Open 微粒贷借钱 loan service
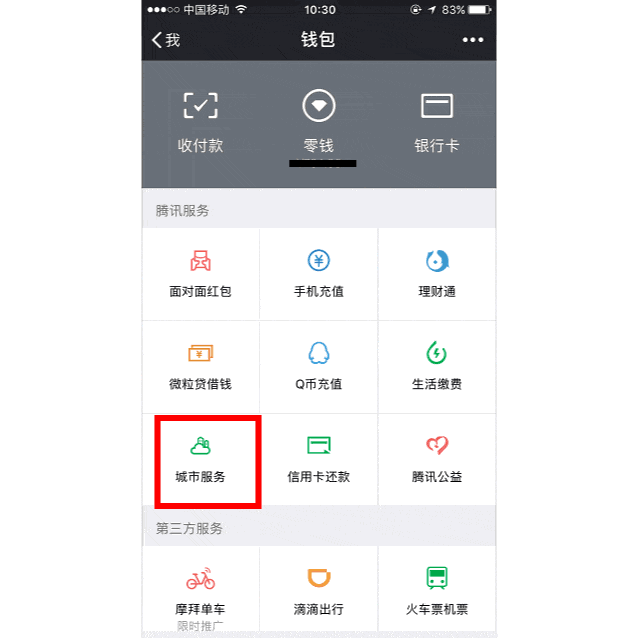The image size is (638, 638). [x=200, y=366]
